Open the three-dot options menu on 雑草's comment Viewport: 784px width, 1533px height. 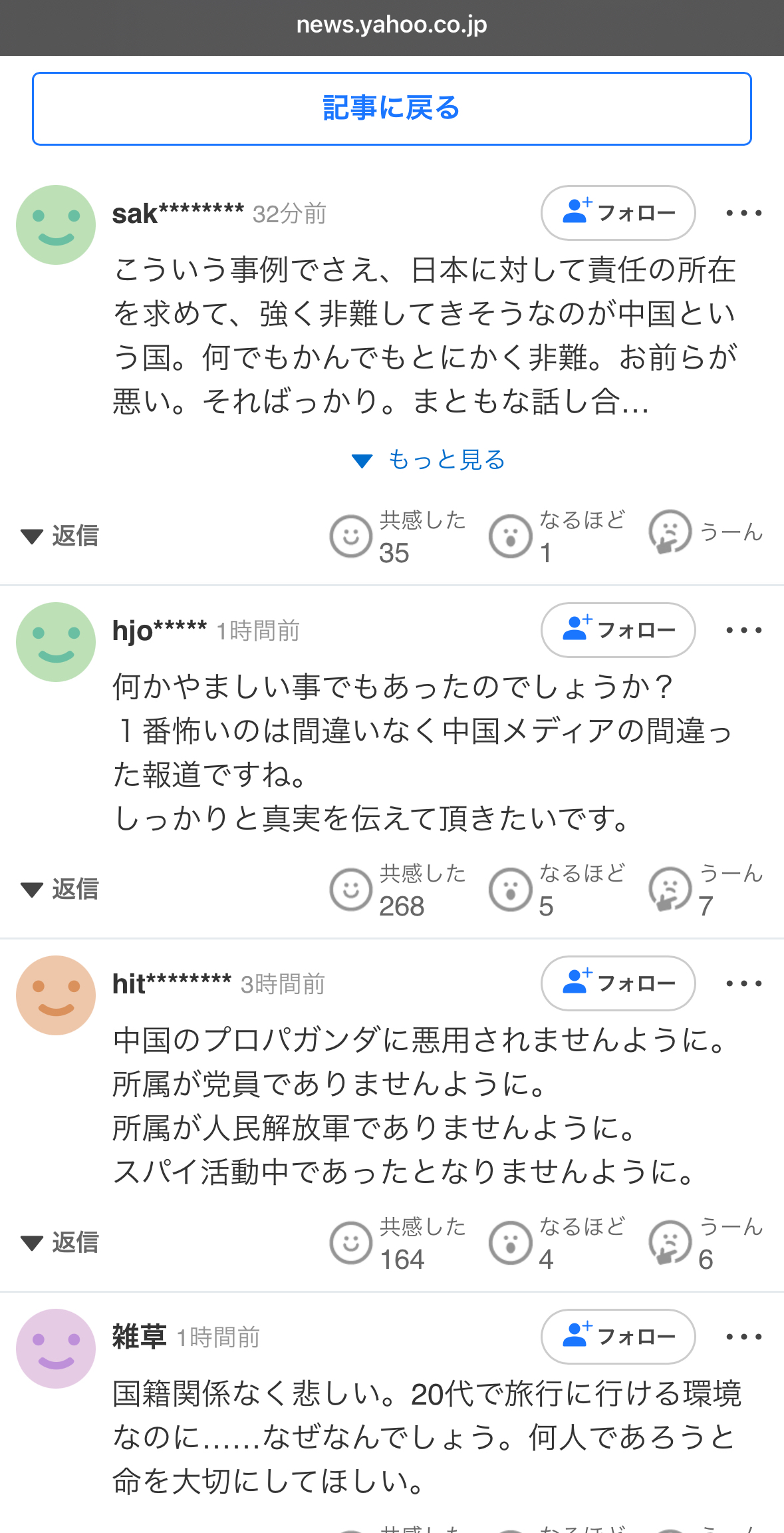[743, 1337]
